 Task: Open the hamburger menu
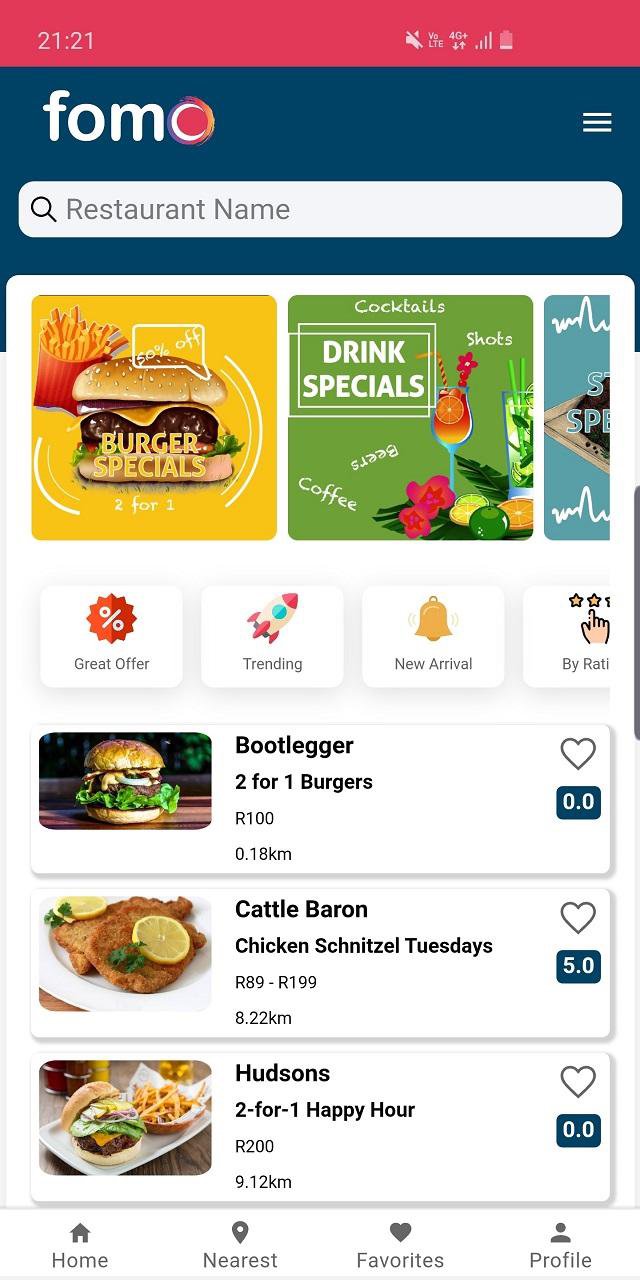[x=597, y=122]
